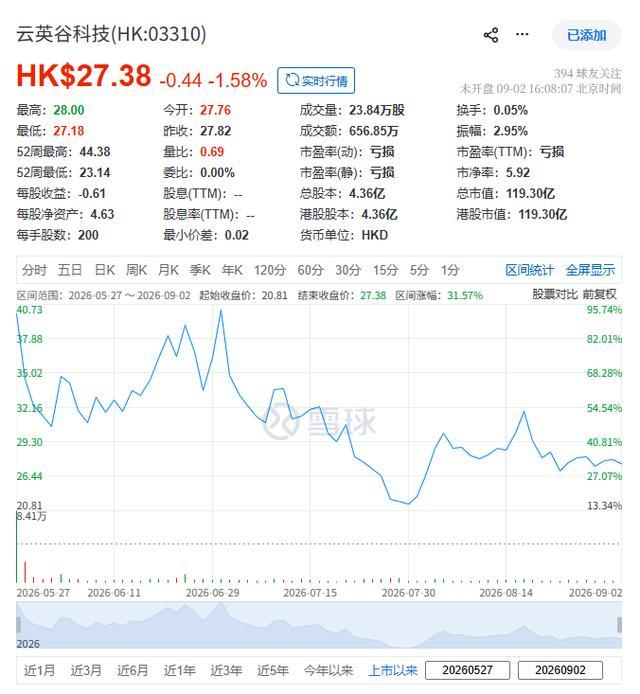The height and width of the screenshot is (694, 640).
Task: Choose 今年以来 range
Action: pos(328,670)
